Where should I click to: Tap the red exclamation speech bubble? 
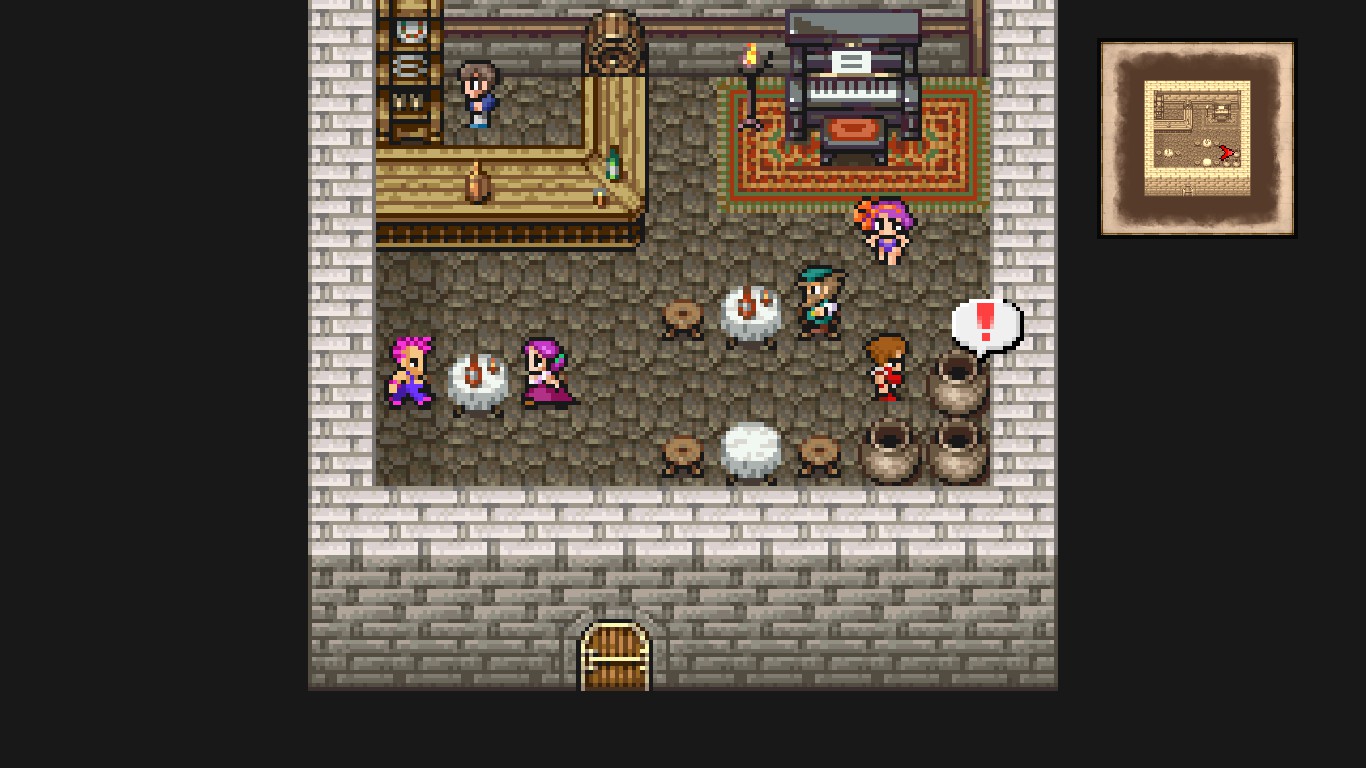tap(986, 325)
